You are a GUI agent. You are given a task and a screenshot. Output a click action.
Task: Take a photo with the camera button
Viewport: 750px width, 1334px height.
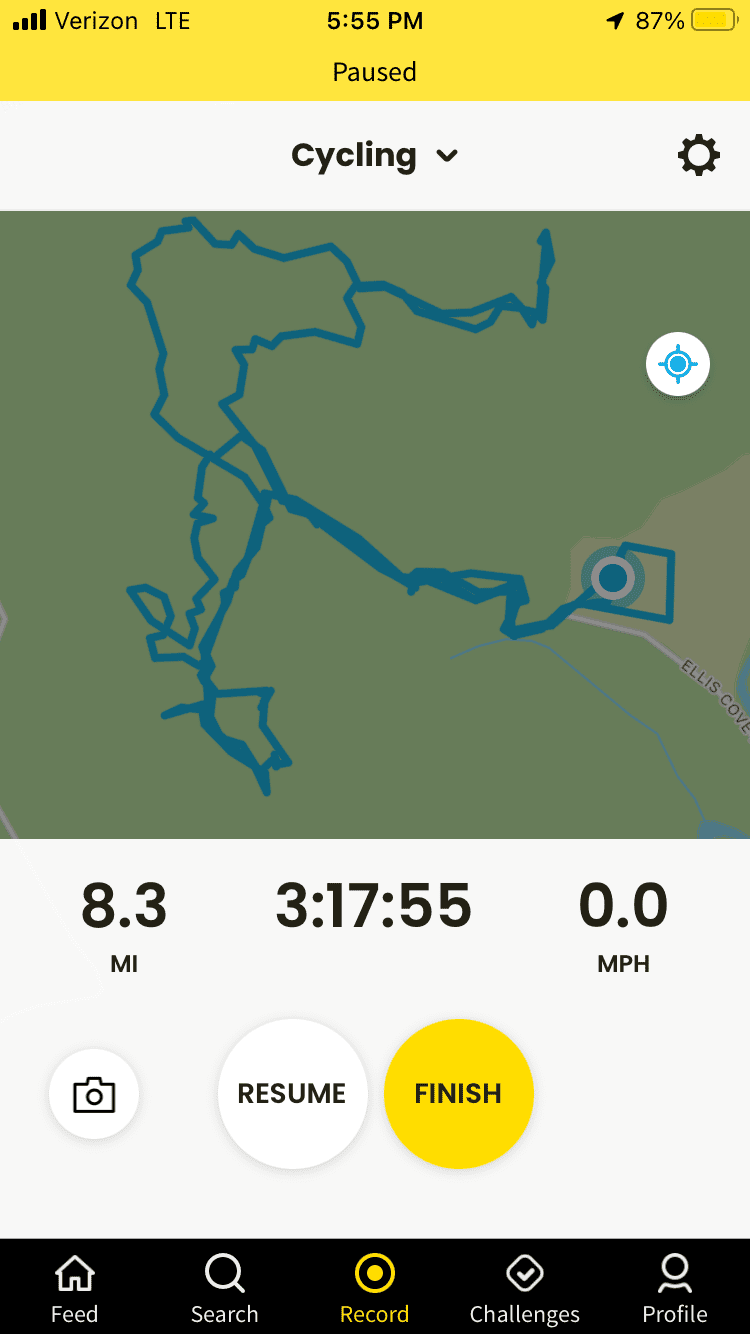pyautogui.click(x=94, y=1094)
